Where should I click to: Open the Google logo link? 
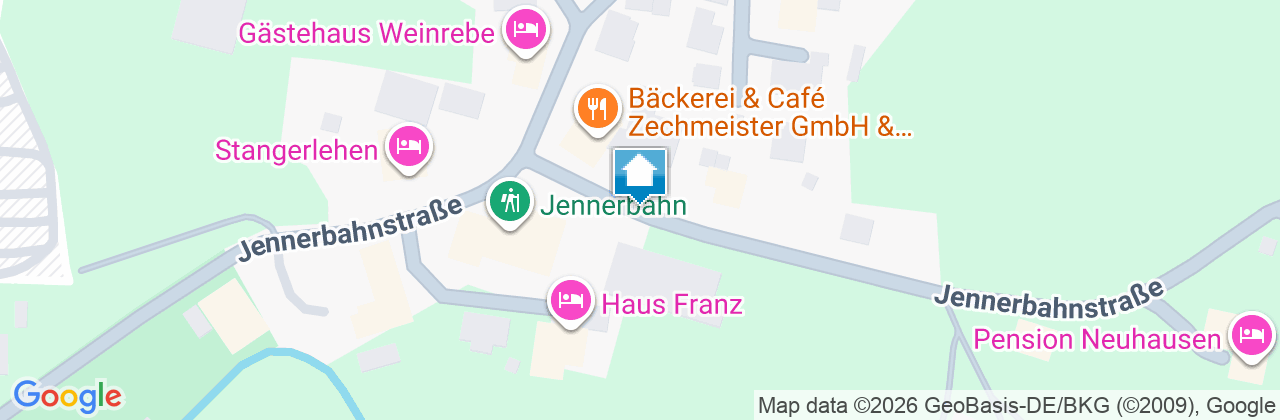click(67, 395)
